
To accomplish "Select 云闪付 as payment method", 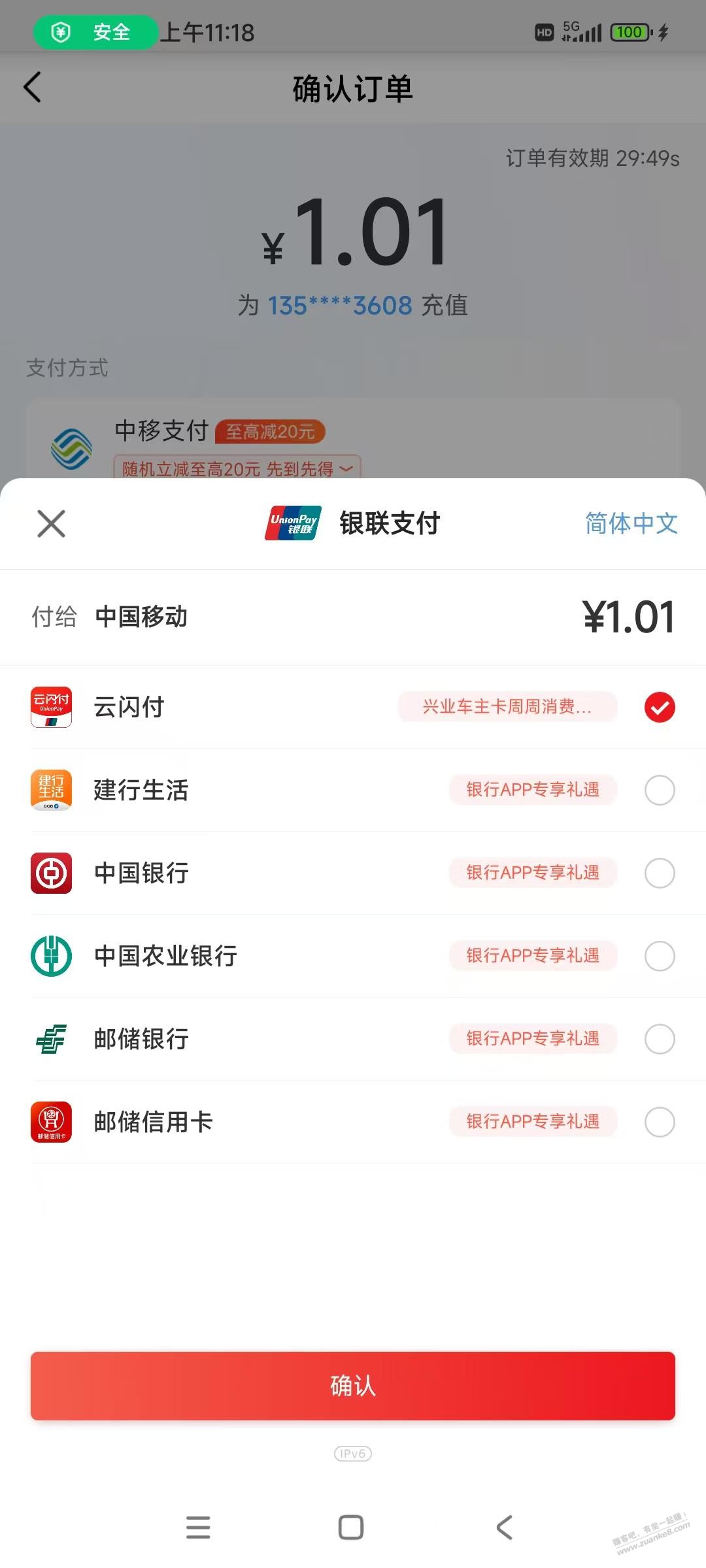I will [x=659, y=708].
